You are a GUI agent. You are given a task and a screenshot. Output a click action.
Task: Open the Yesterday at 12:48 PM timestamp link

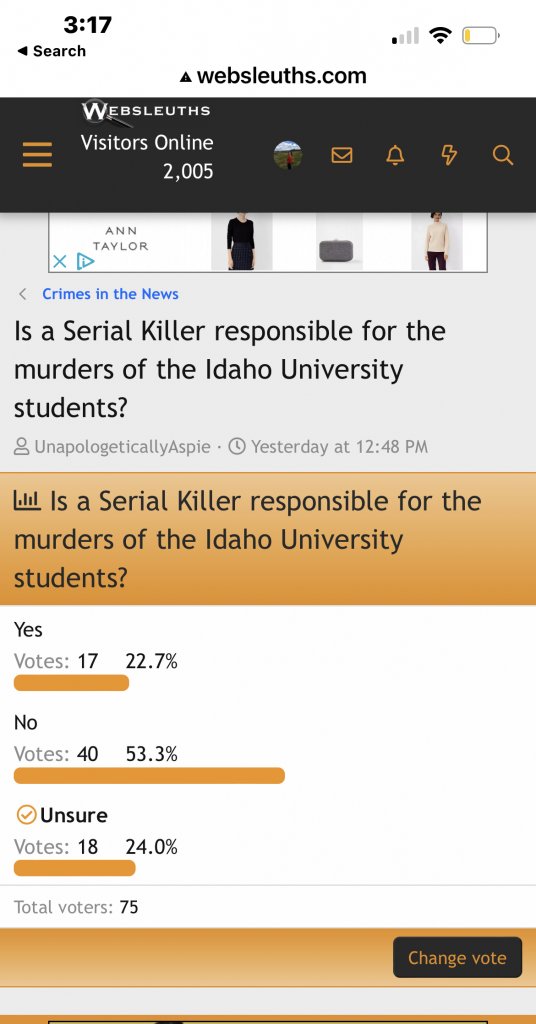[x=339, y=447]
